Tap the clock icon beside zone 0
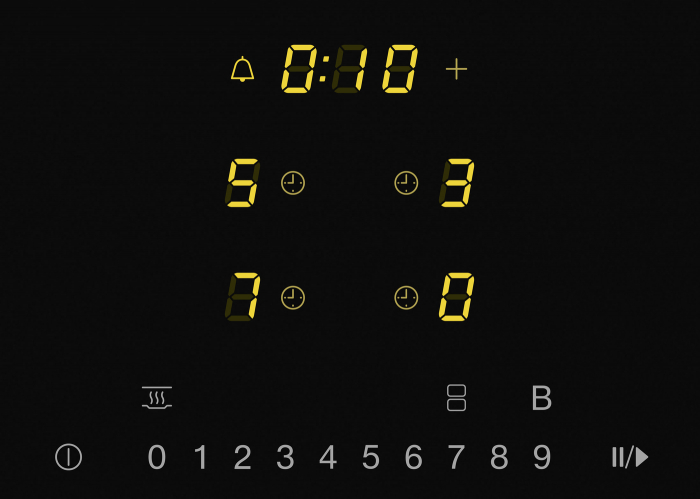 (x=406, y=297)
